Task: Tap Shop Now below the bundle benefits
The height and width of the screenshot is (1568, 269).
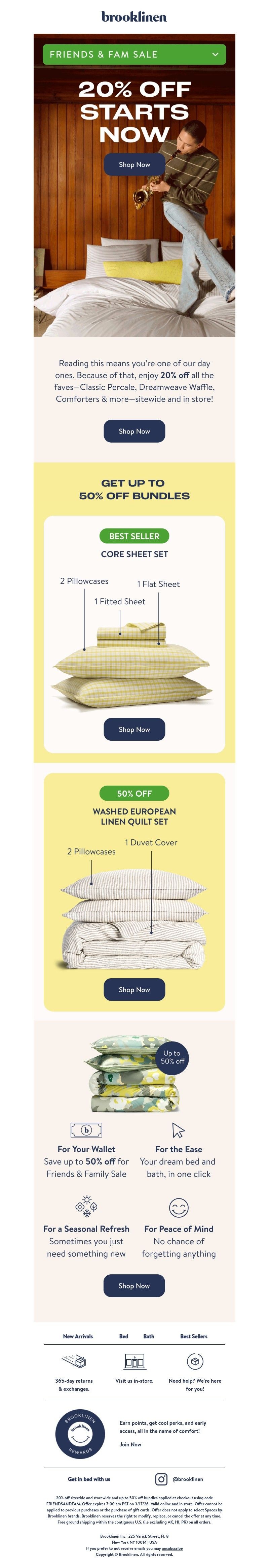Action: point(134,1286)
